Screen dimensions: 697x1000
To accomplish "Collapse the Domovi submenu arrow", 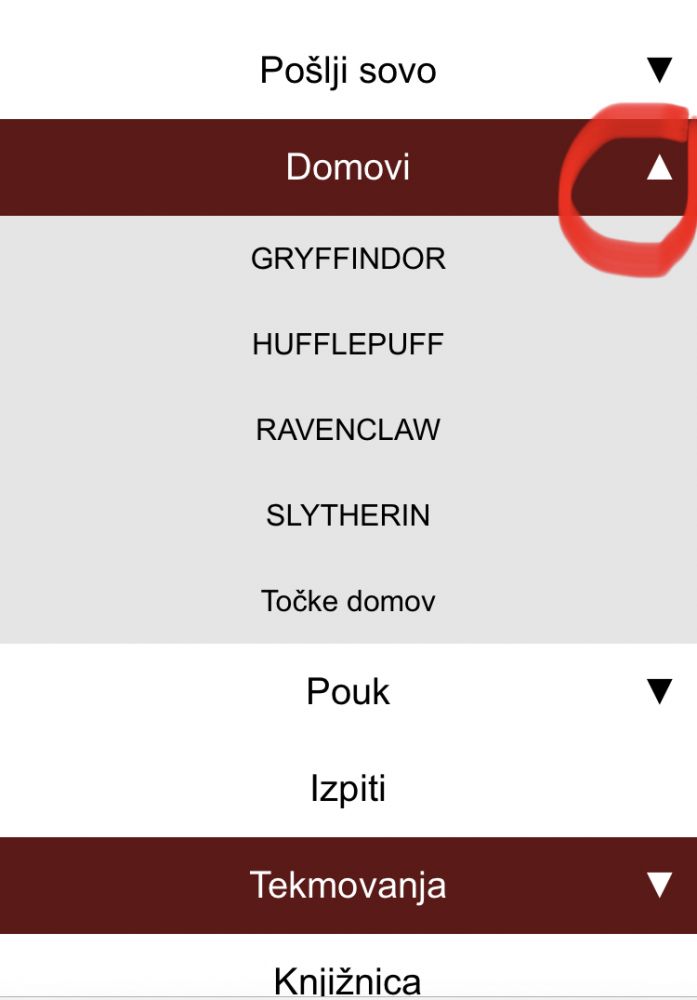I will point(659,168).
